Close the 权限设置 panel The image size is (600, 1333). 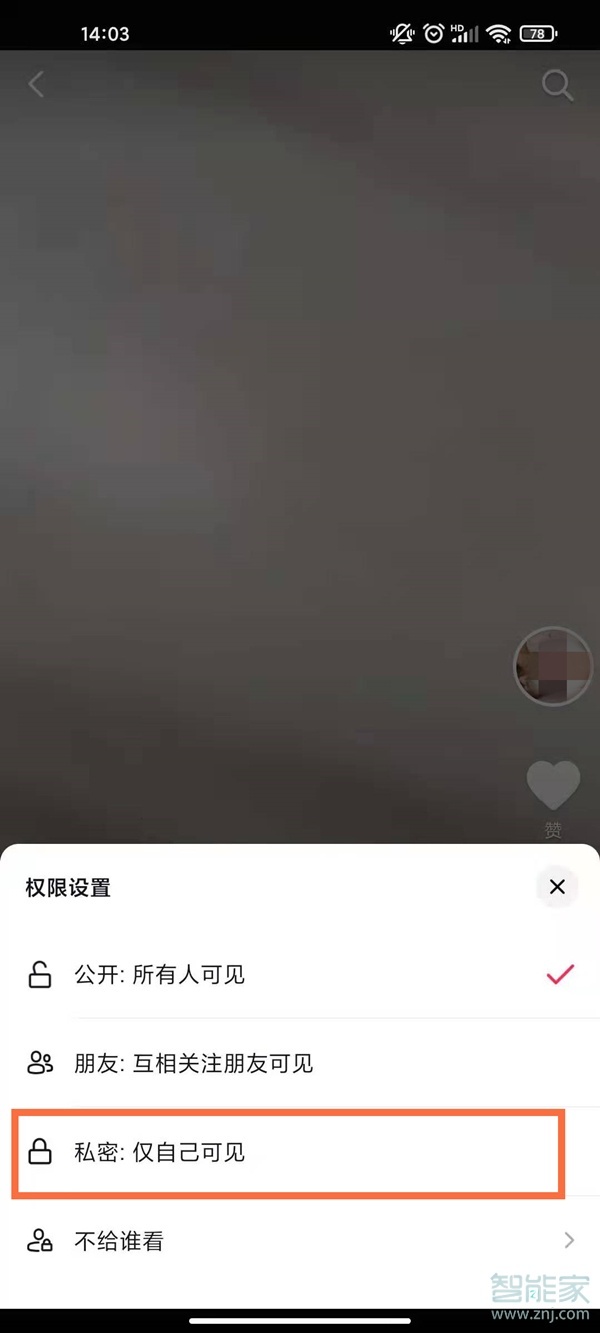click(x=557, y=887)
